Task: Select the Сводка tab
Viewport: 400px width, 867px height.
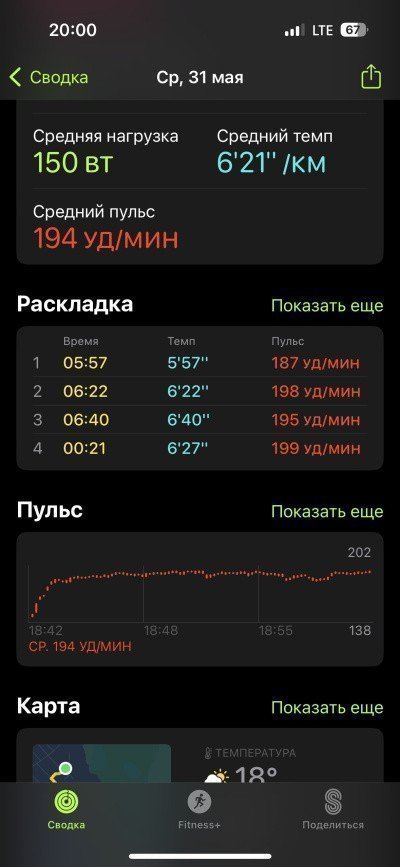Action: pos(66,809)
